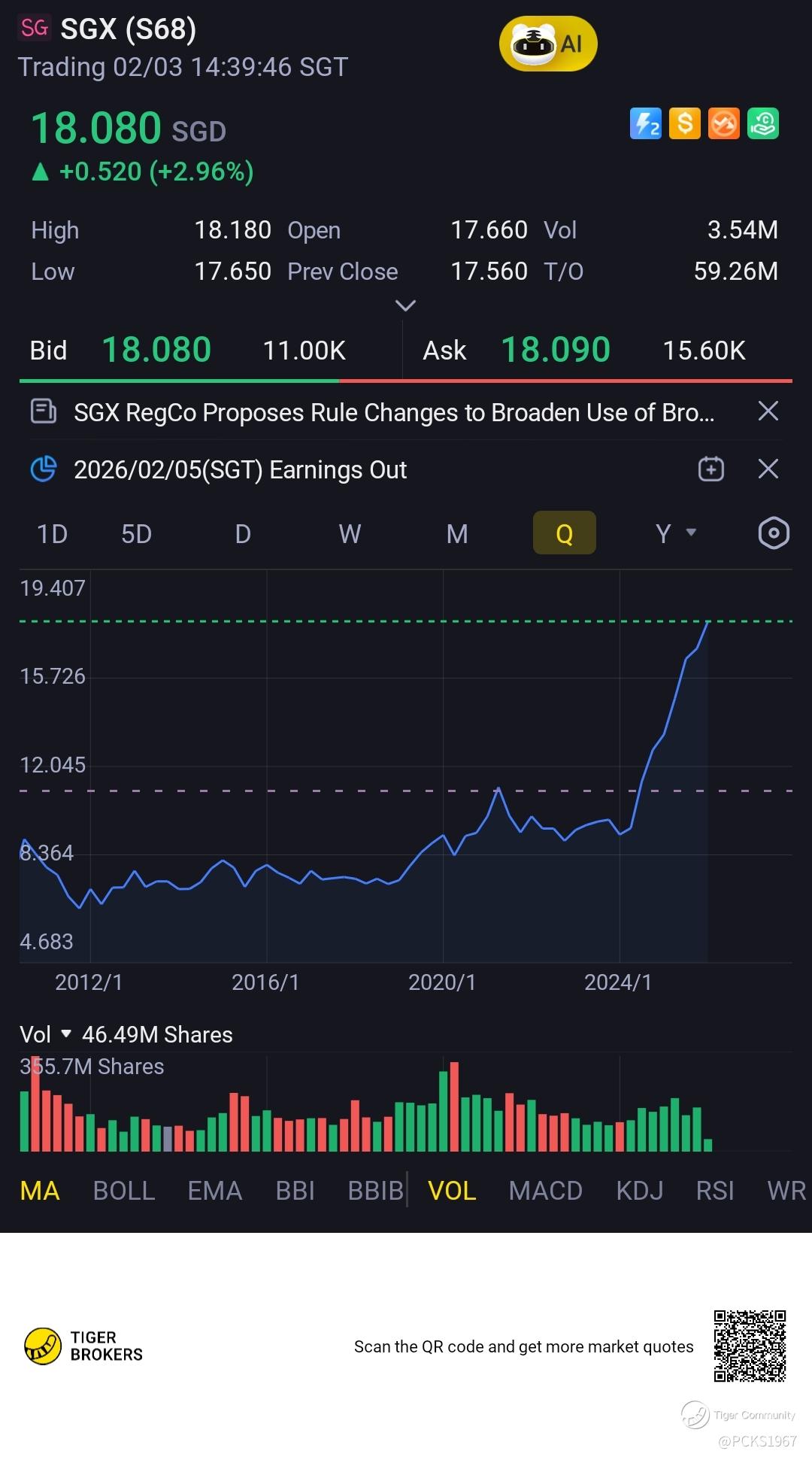Dismiss the Earnings Out notice
Screen dimensions: 812x1460
768,469
